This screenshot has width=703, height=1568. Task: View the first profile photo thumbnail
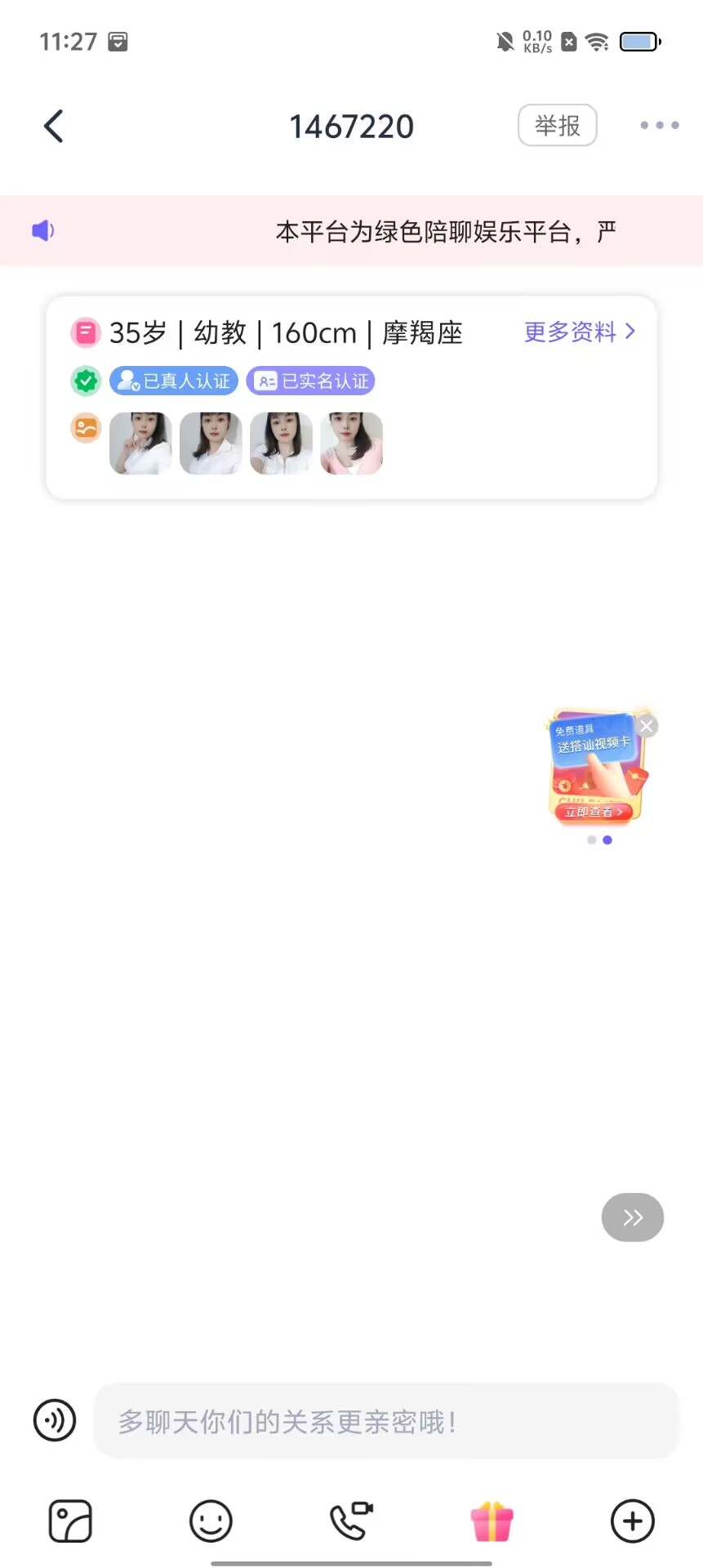(x=140, y=443)
